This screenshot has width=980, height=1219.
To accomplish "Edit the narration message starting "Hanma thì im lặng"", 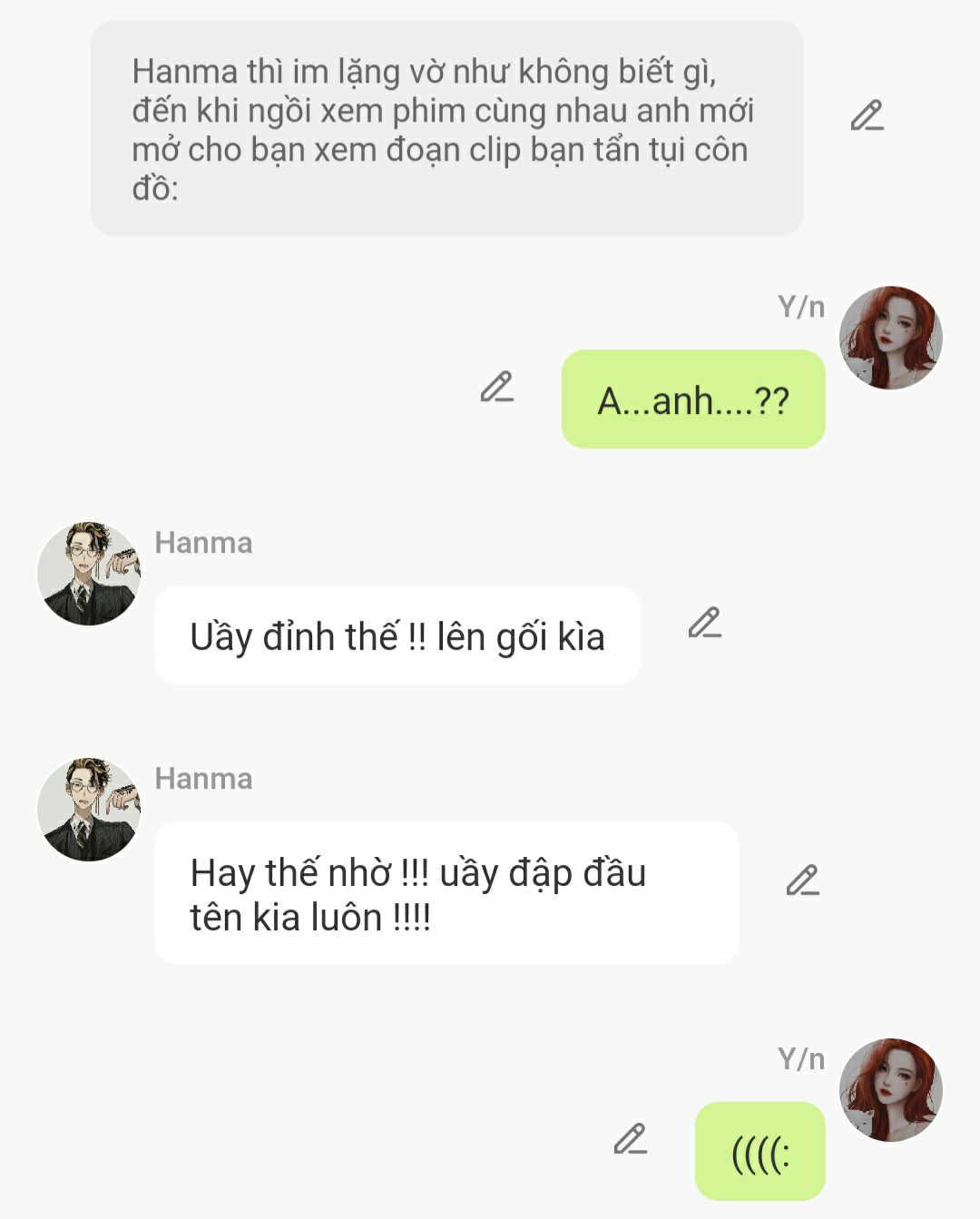I will pyautogui.click(x=867, y=116).
